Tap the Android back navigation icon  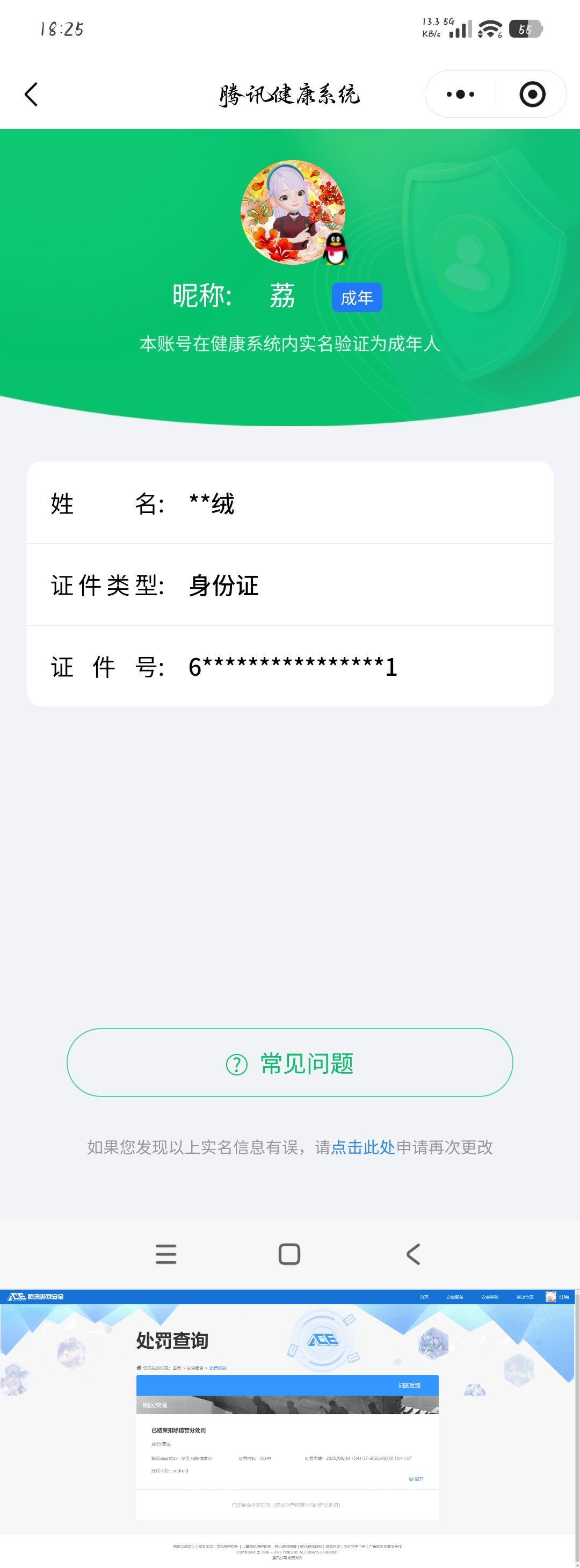(412, 1254)
